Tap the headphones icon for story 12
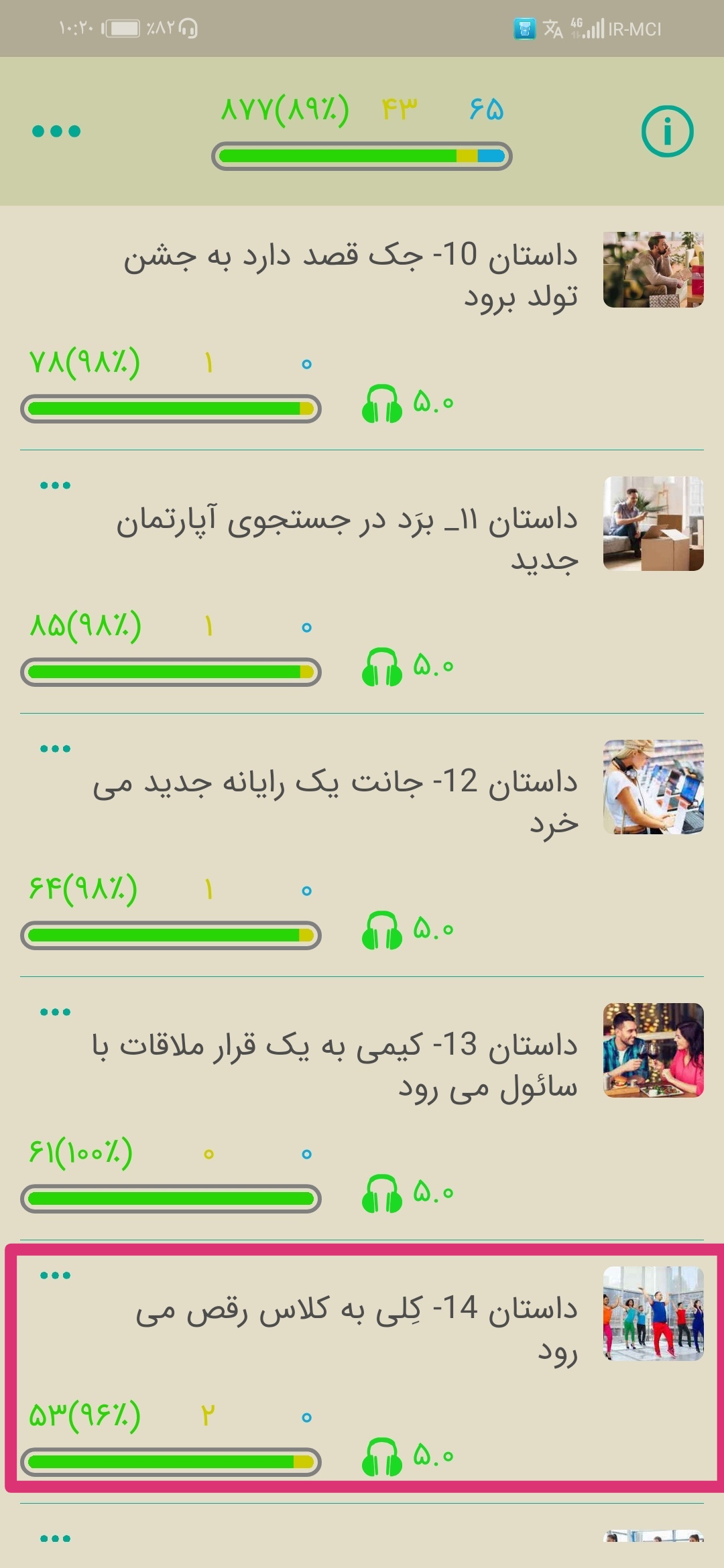The width and height of the screenshot is (724, 1568). pyautogui.click(x=381, y=931)
